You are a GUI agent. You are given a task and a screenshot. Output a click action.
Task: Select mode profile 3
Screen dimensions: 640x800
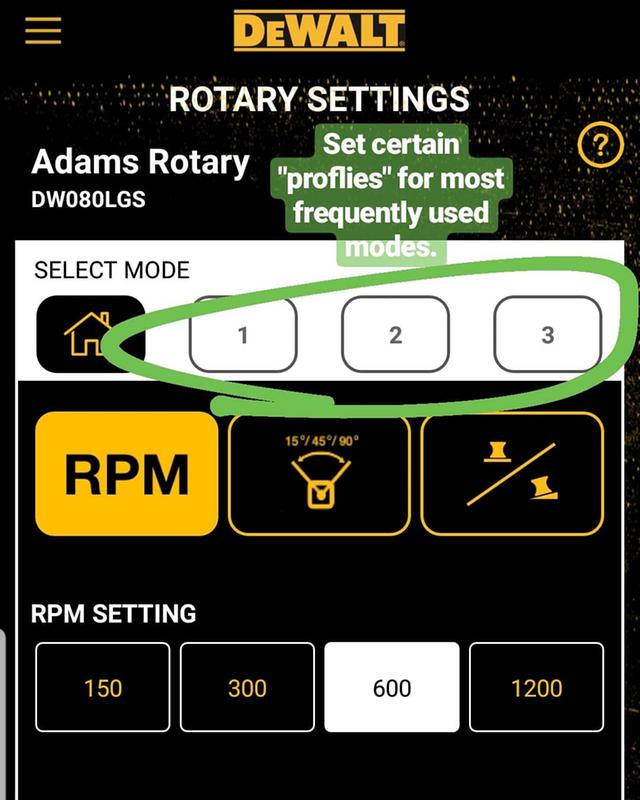pos(548,335)
